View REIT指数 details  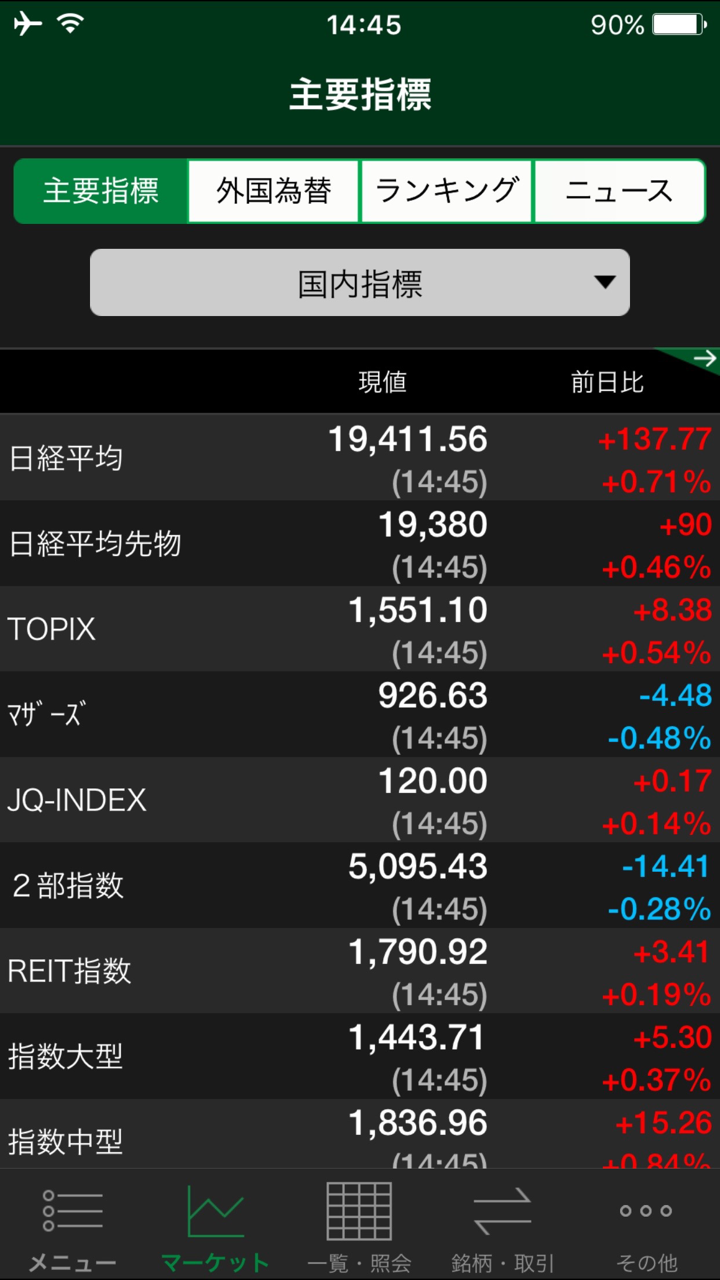[x=360, y=971]
